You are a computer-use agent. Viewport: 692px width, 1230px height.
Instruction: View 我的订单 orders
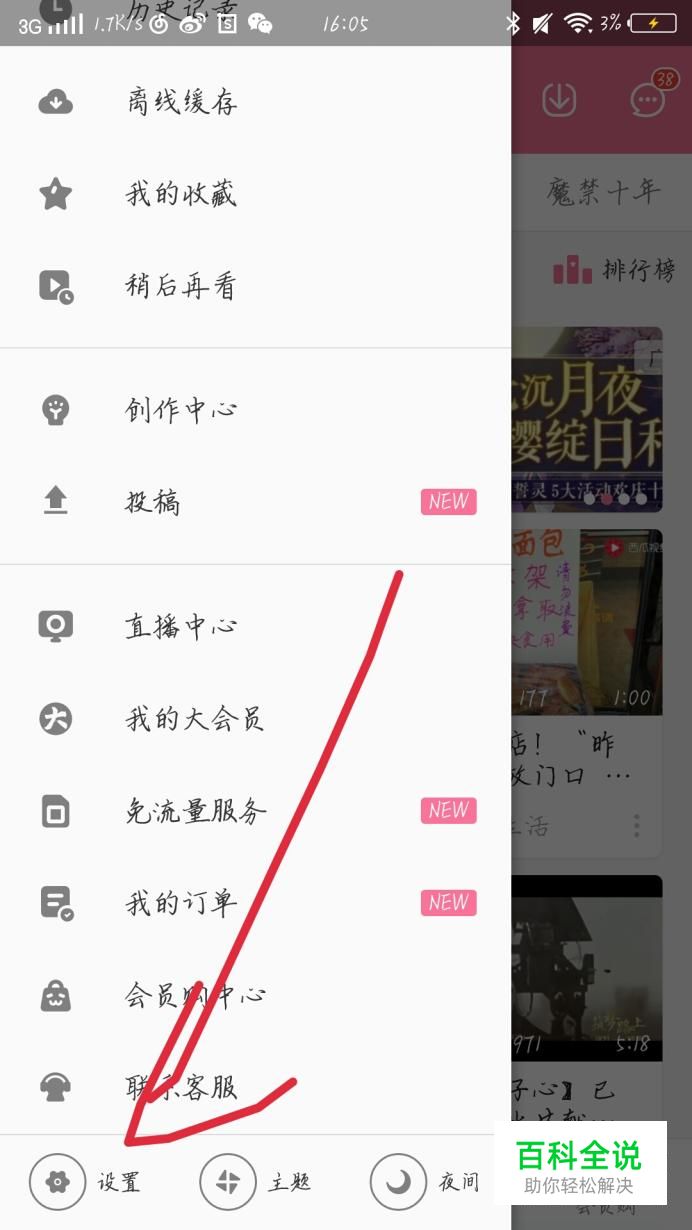tap(255, 903)
